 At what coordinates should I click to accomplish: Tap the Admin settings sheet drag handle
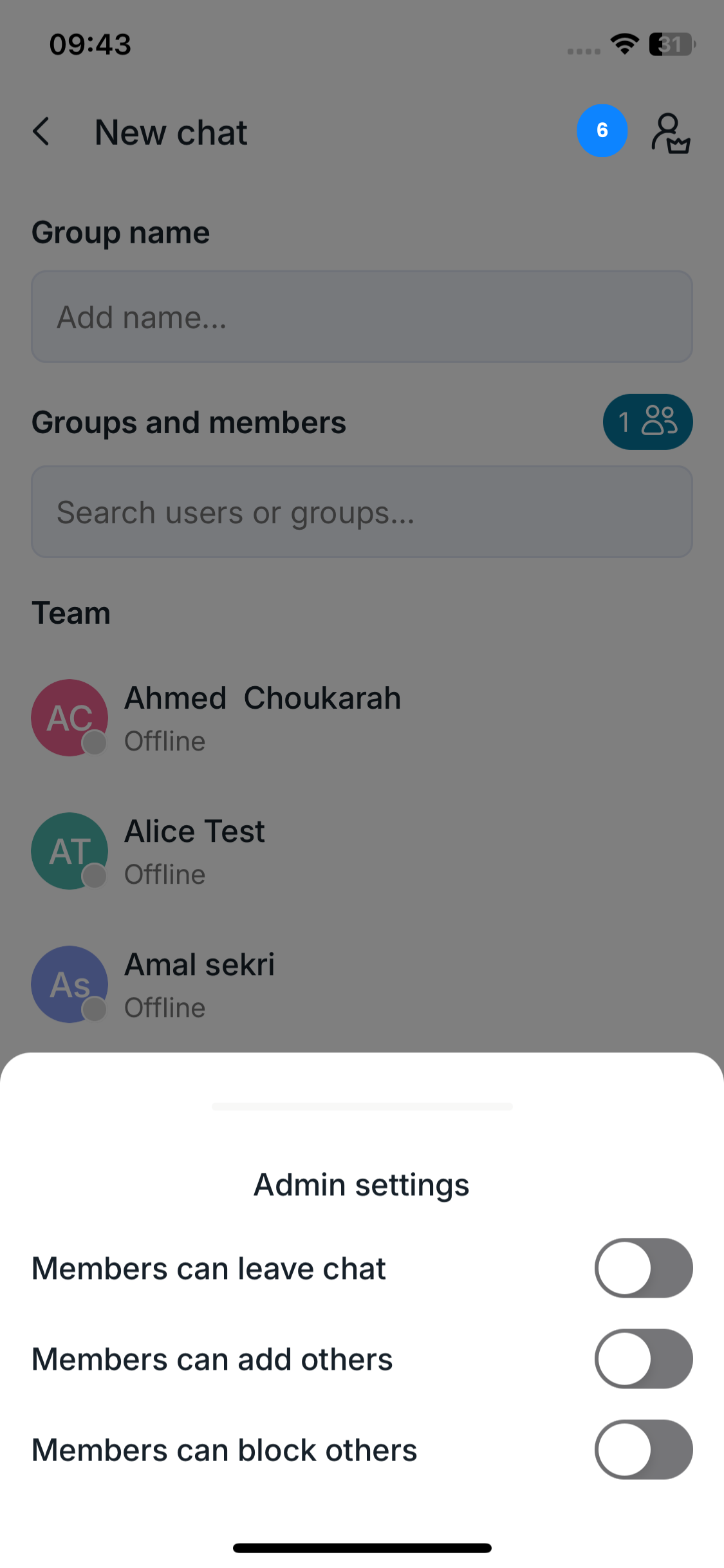(x=362, y=1106)
